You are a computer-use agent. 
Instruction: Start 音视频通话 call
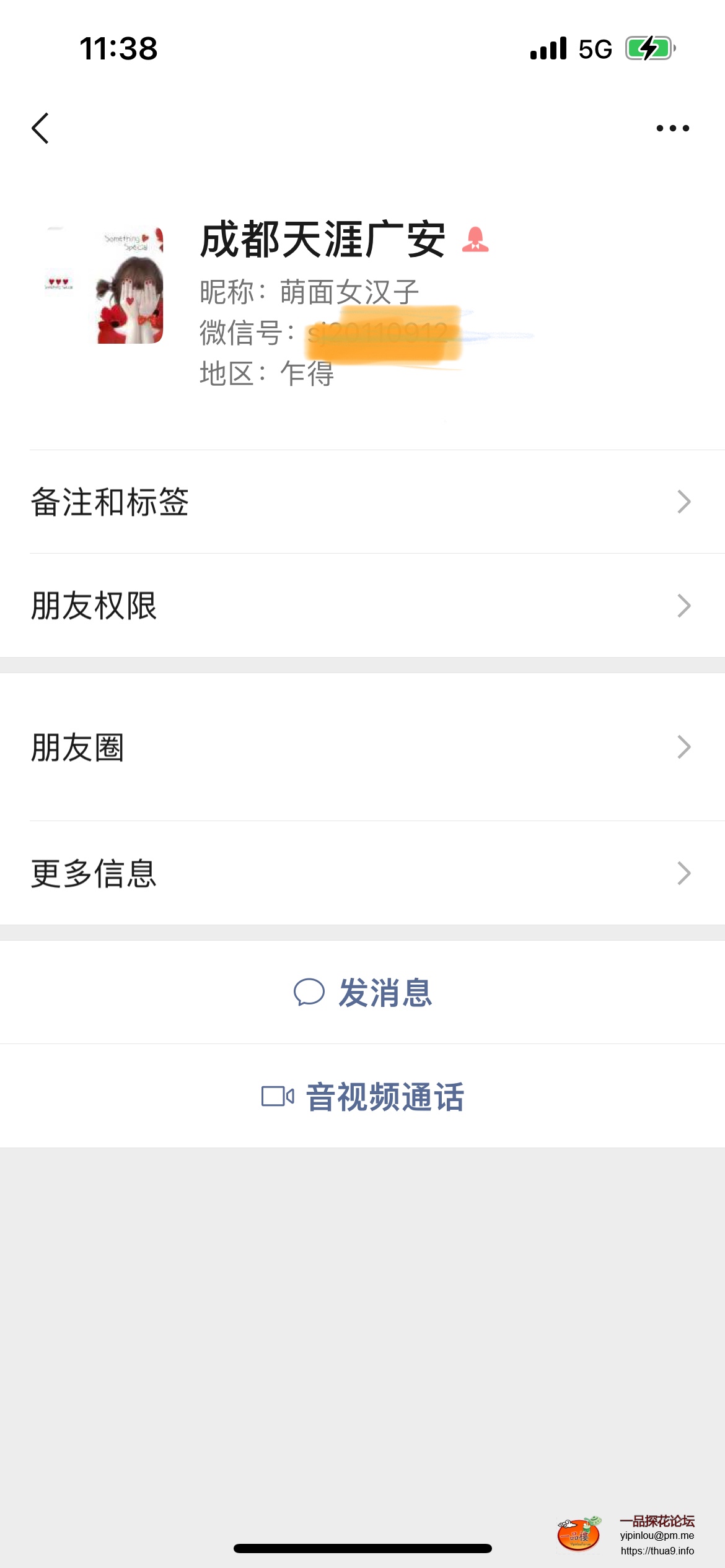pyautogui.click(x=362, y=1096)
